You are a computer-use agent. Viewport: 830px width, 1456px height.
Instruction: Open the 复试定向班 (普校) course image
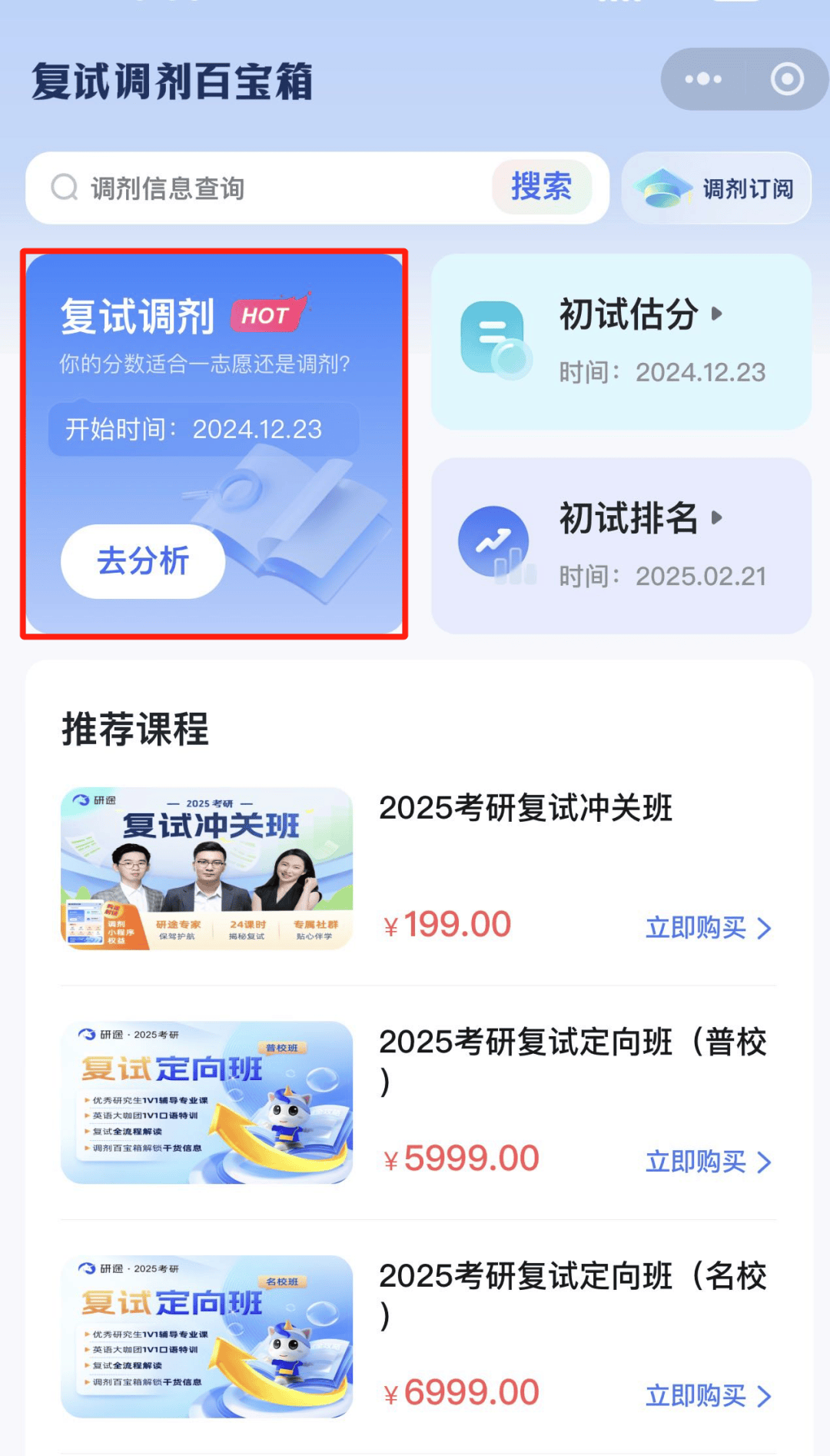coord(207,1102)
